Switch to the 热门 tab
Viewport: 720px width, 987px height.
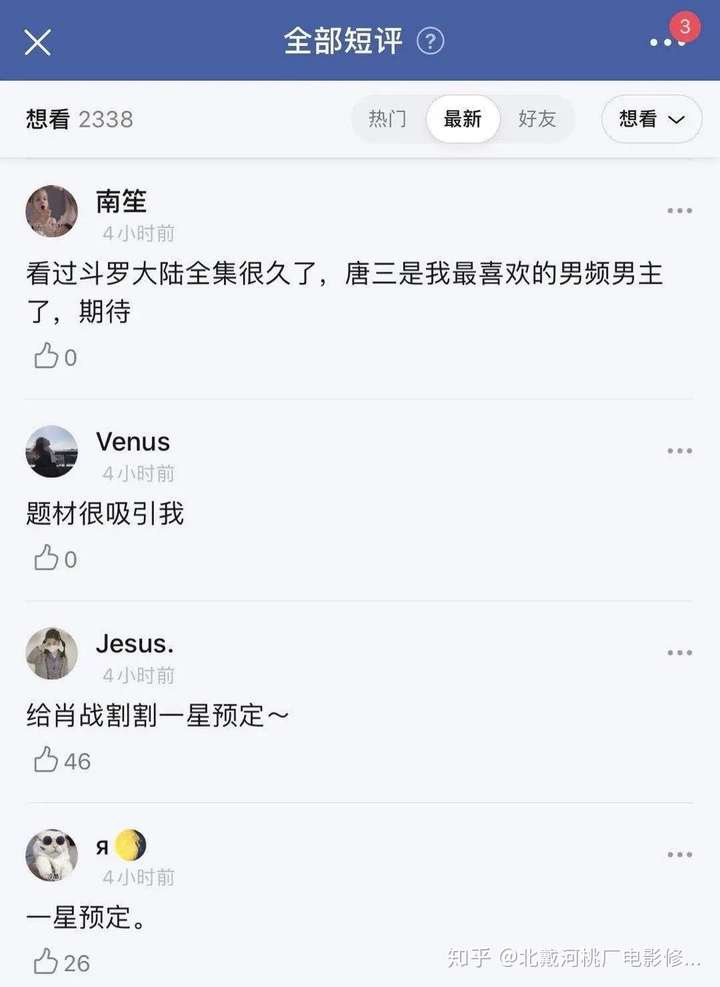click(x=387, y=119)
